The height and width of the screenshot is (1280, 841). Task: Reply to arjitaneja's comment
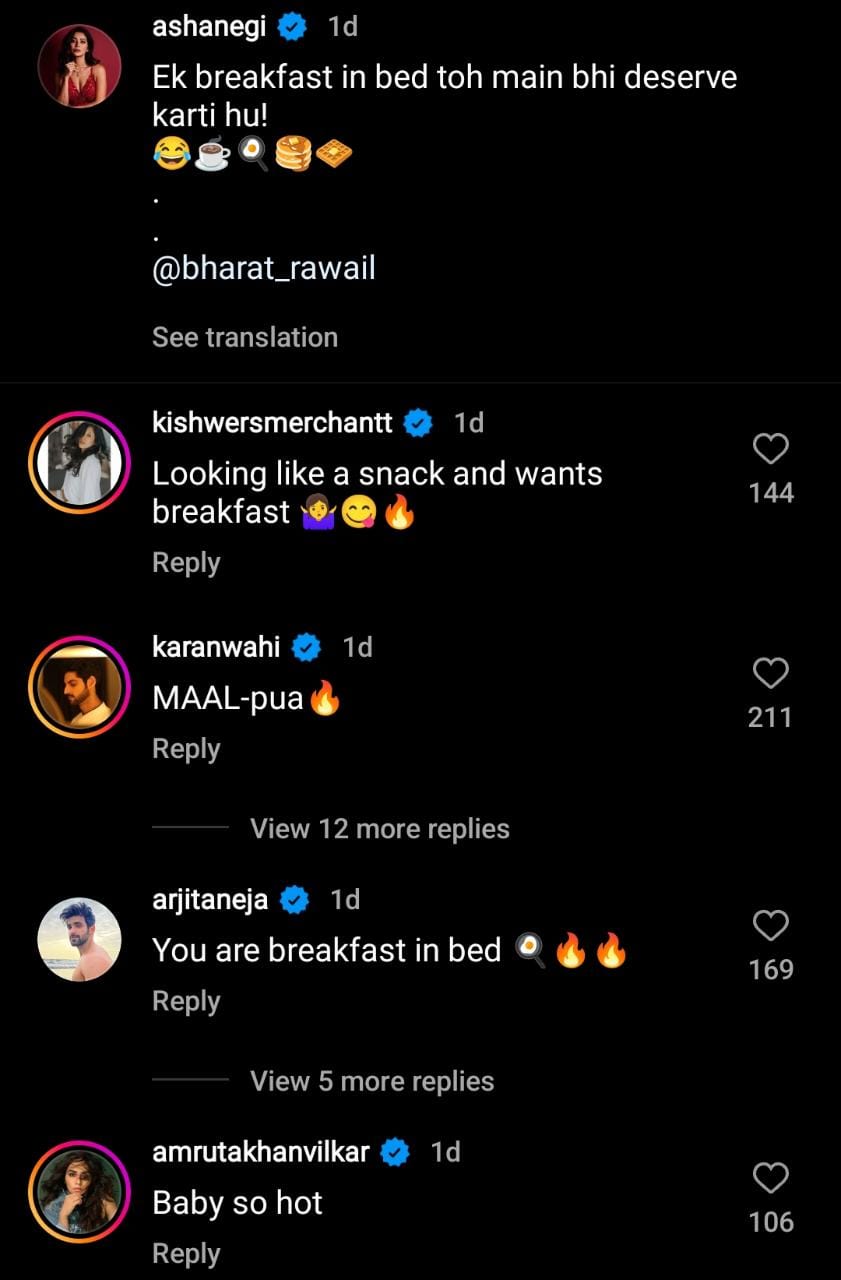185,1001
